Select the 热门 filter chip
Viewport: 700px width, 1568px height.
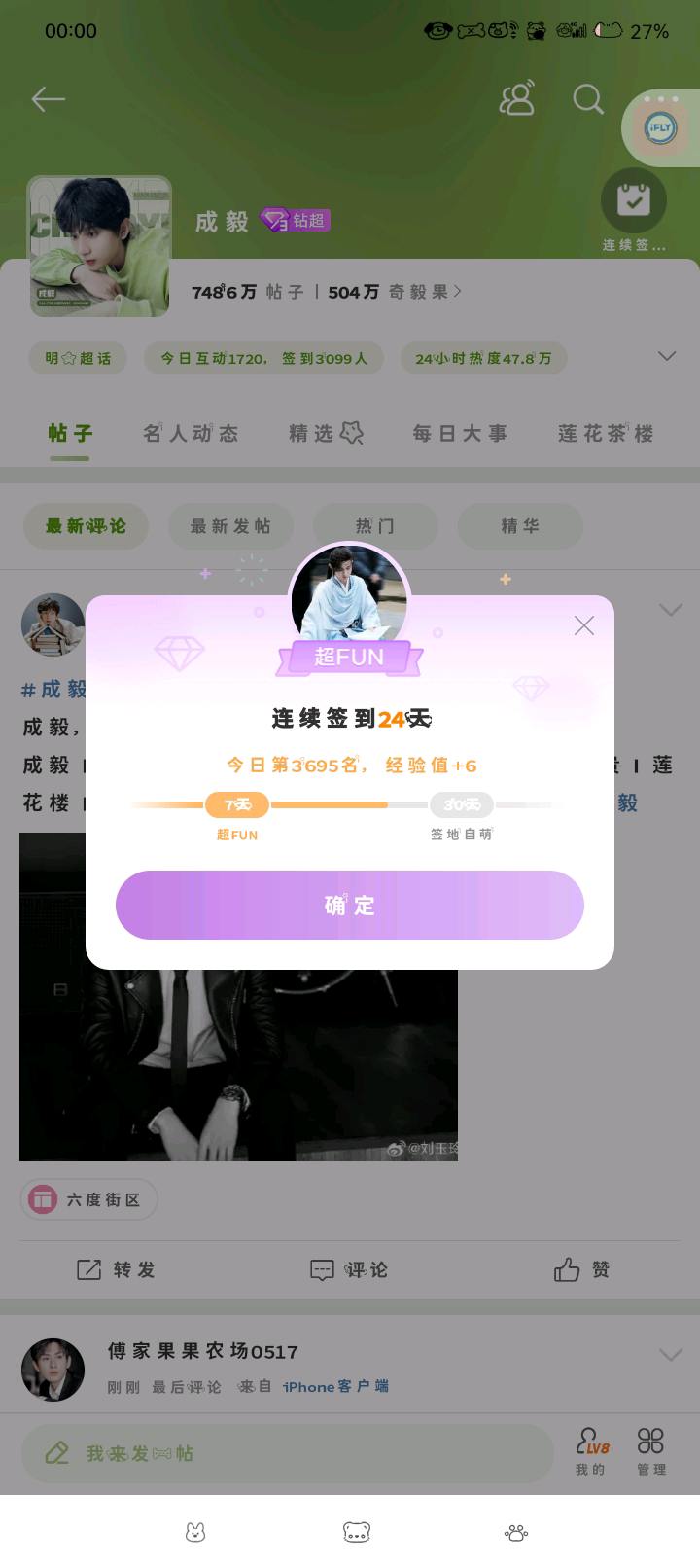pos(374,526)
